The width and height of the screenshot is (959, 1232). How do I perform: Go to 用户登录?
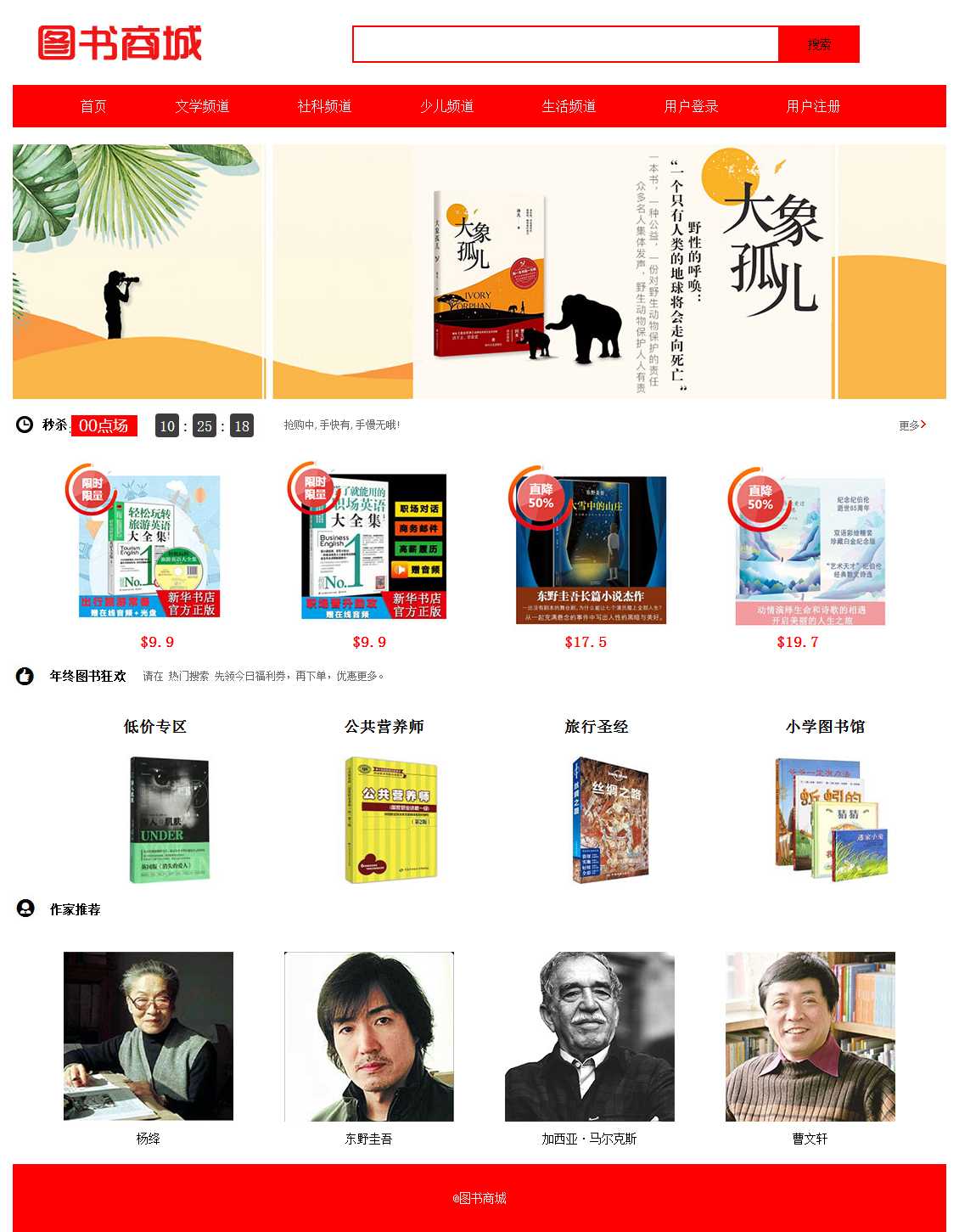(691, 106)
